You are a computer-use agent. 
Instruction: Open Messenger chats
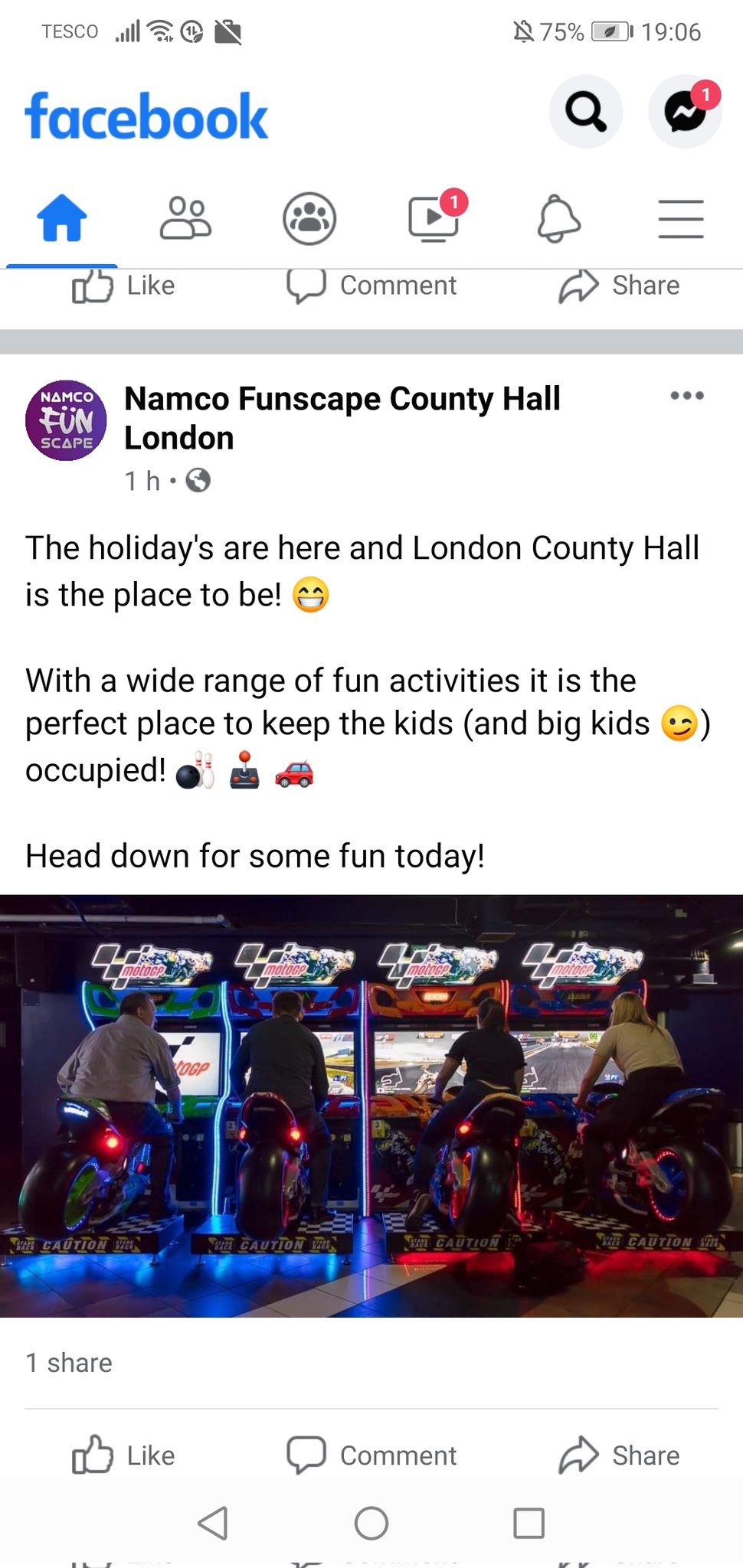coord(684,112)
